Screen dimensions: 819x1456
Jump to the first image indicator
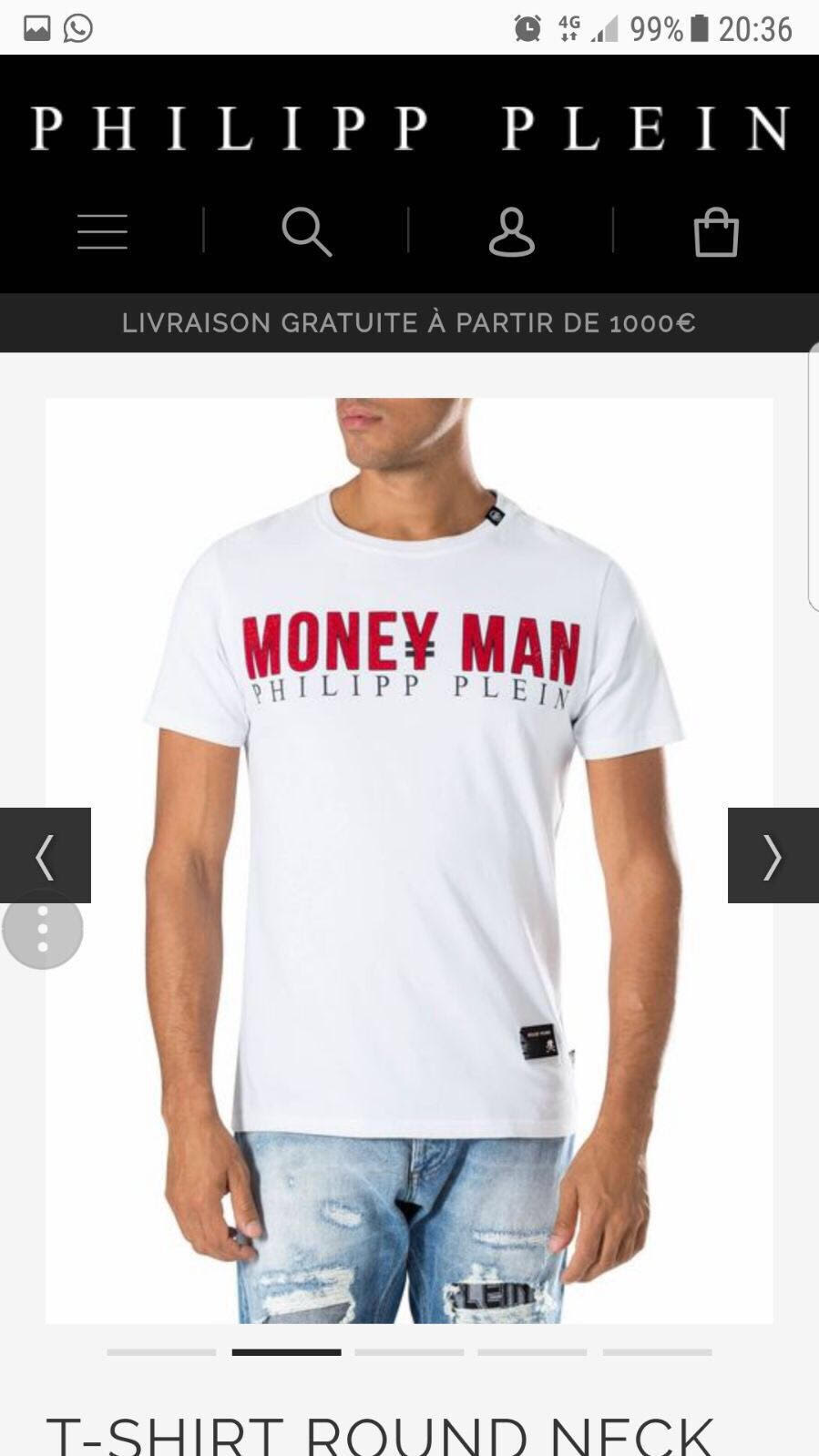161,1352
